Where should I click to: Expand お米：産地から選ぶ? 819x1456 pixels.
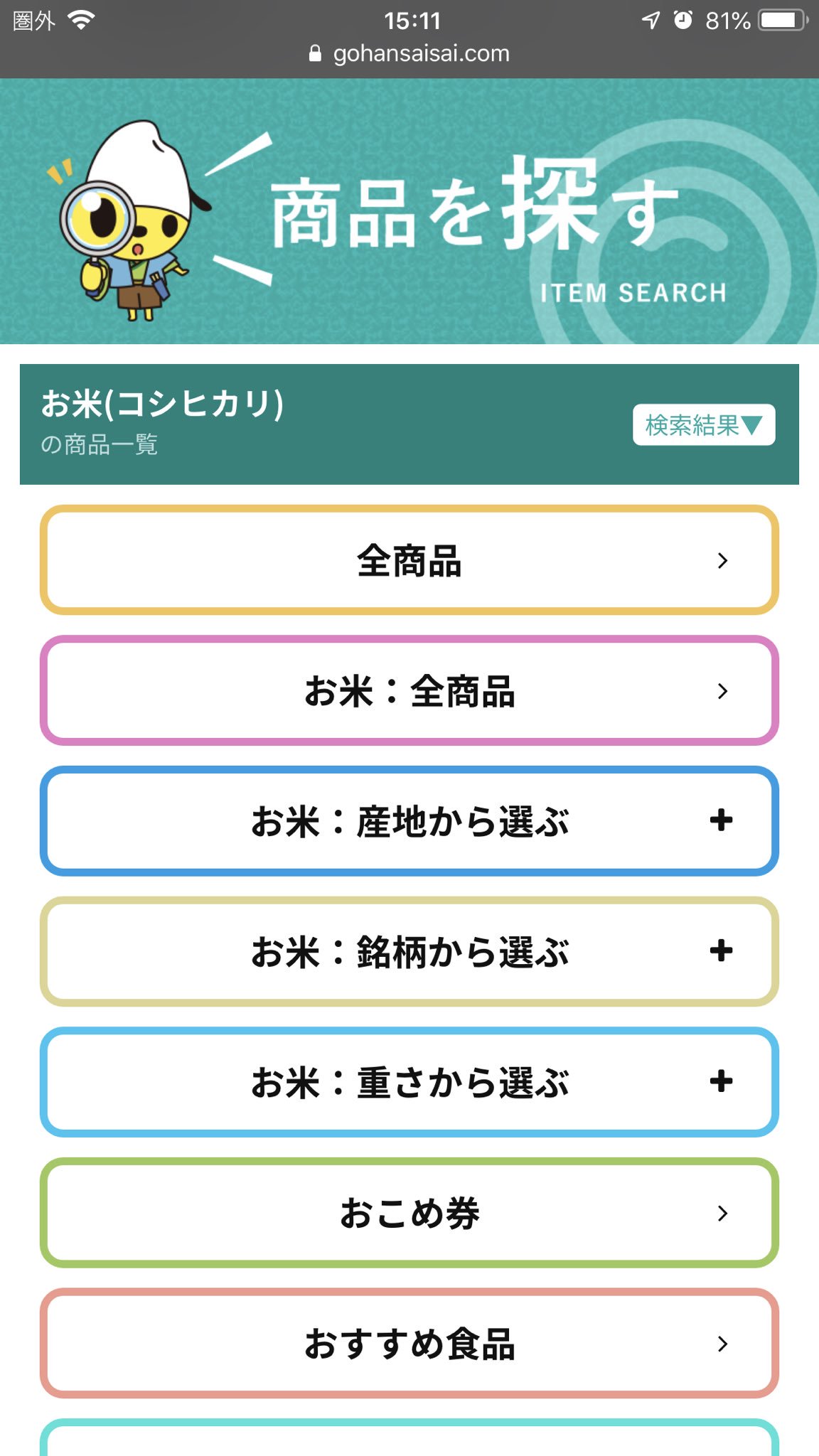[409, 821]
